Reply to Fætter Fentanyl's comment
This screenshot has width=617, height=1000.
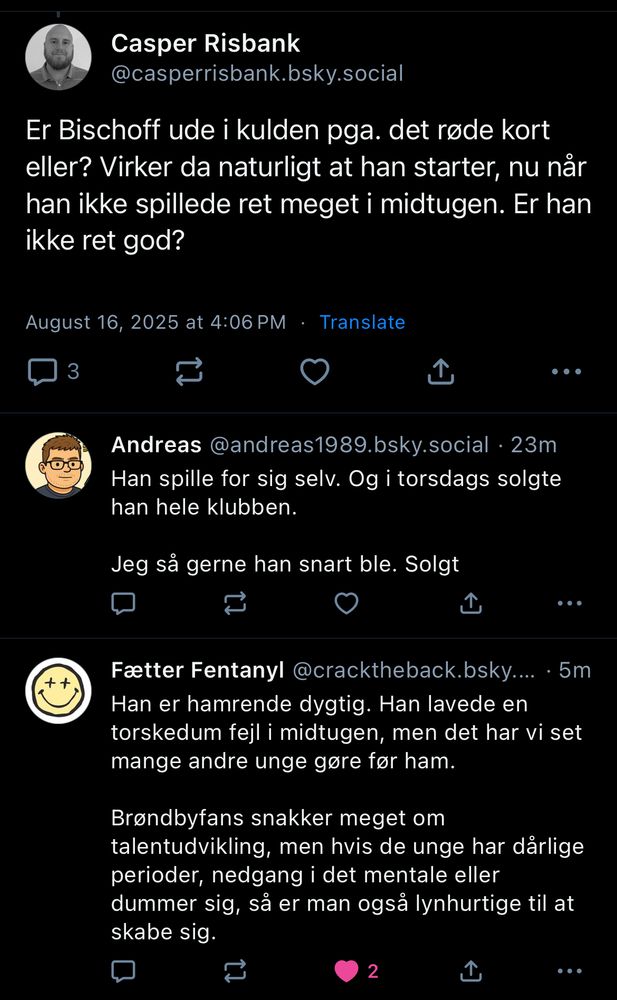pos(123,971)
